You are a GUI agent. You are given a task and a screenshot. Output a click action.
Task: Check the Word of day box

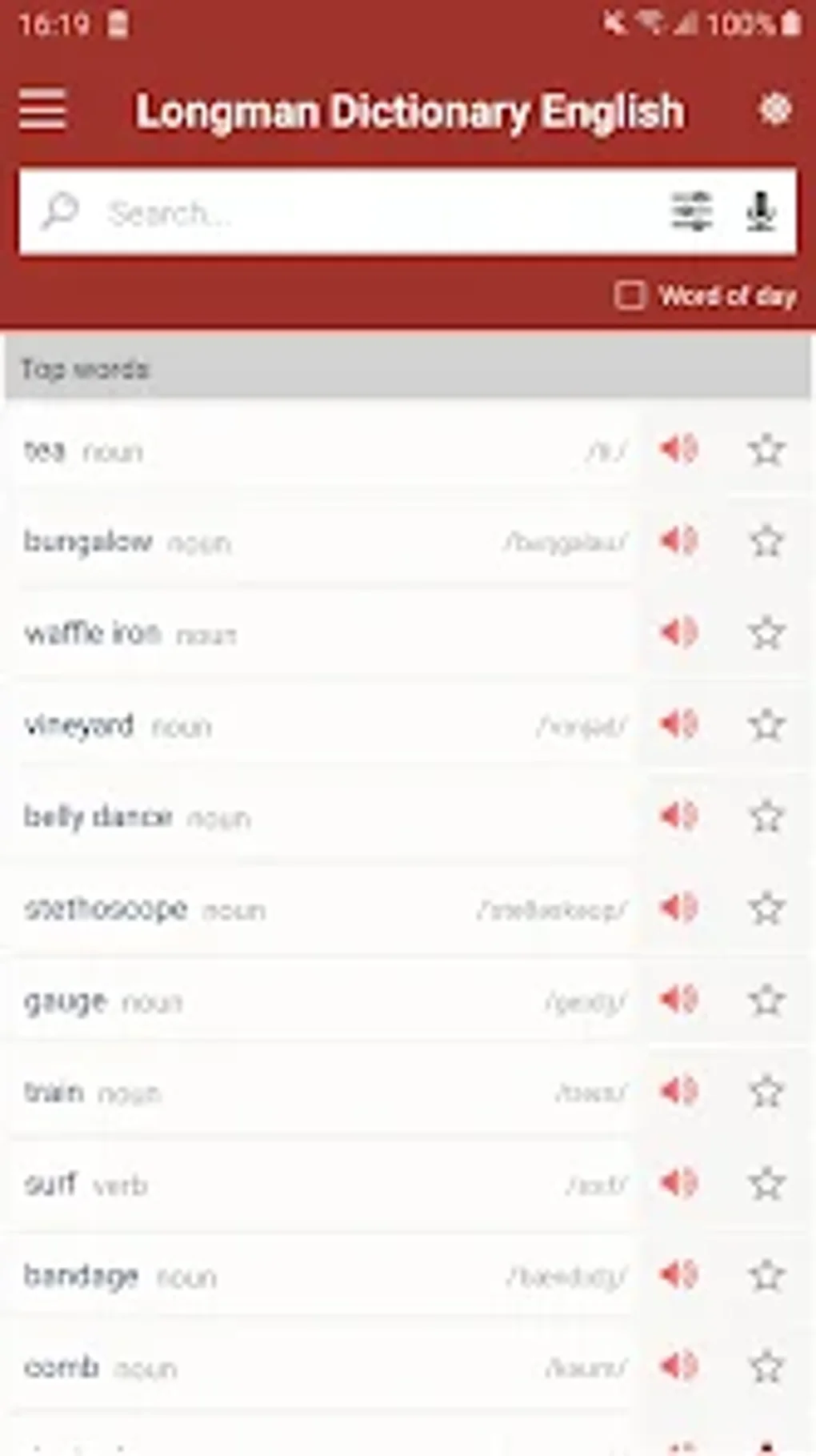(630, 295)
